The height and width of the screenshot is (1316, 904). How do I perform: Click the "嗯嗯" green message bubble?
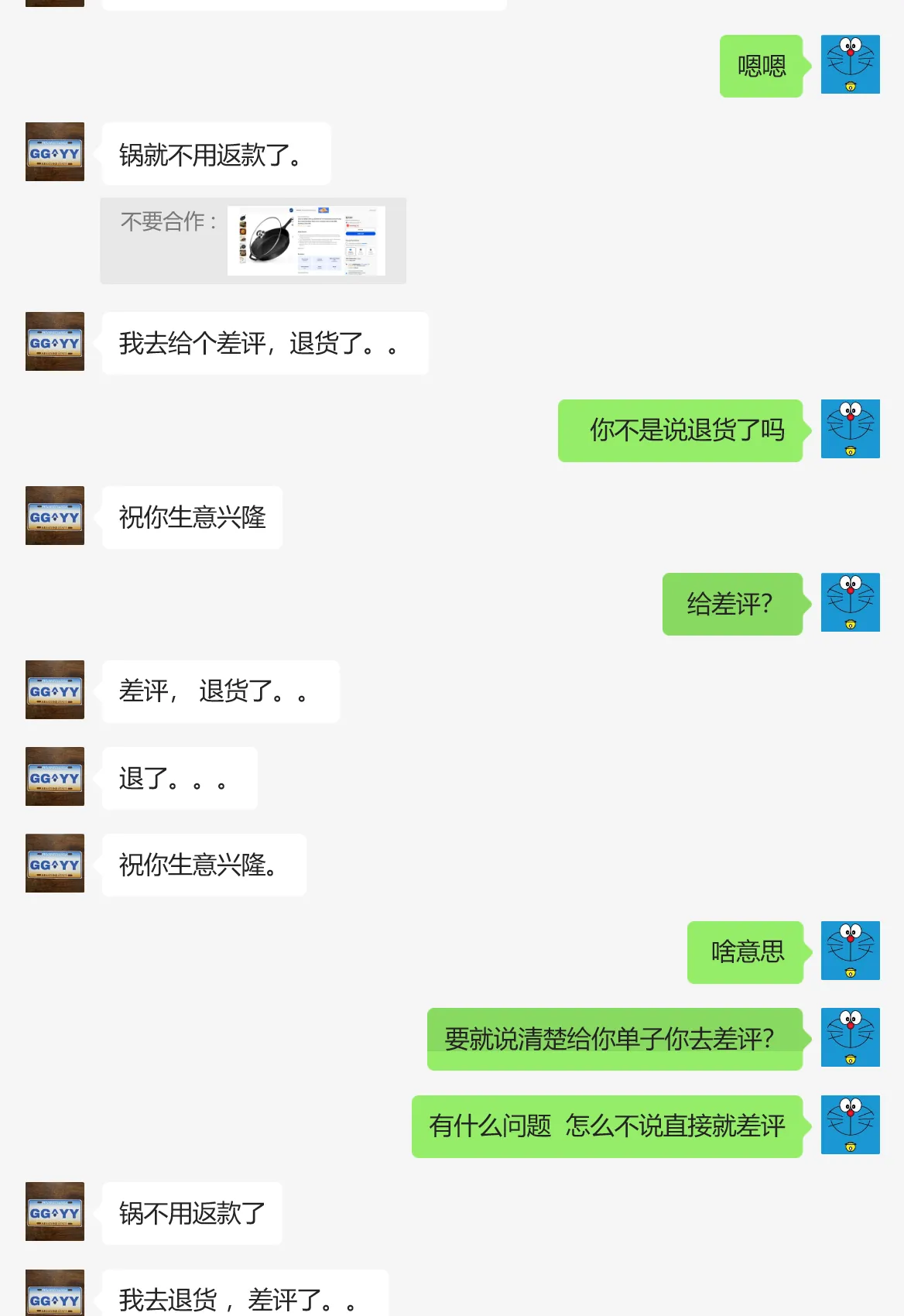(761, 64)
